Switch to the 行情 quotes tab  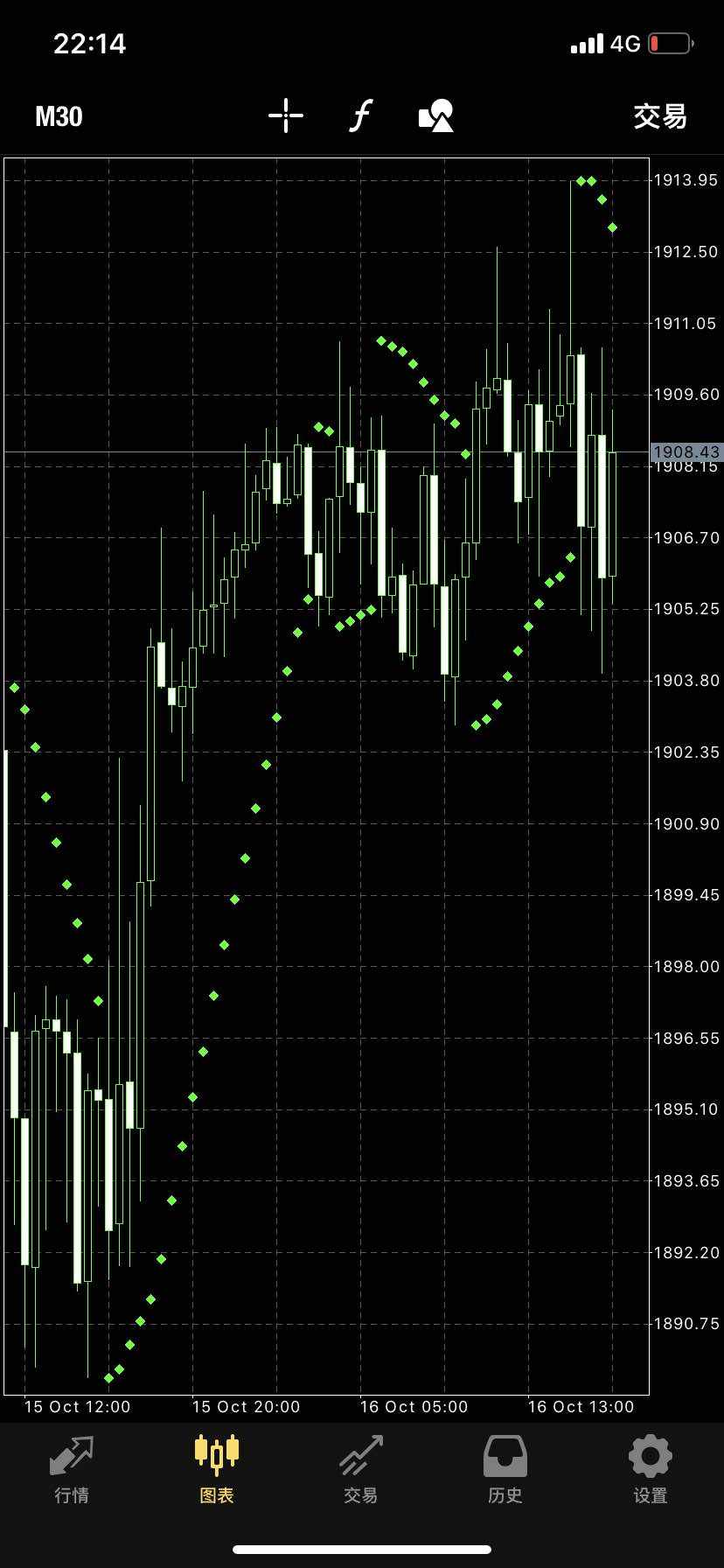pyautogui.click(x=72, y=1470)
